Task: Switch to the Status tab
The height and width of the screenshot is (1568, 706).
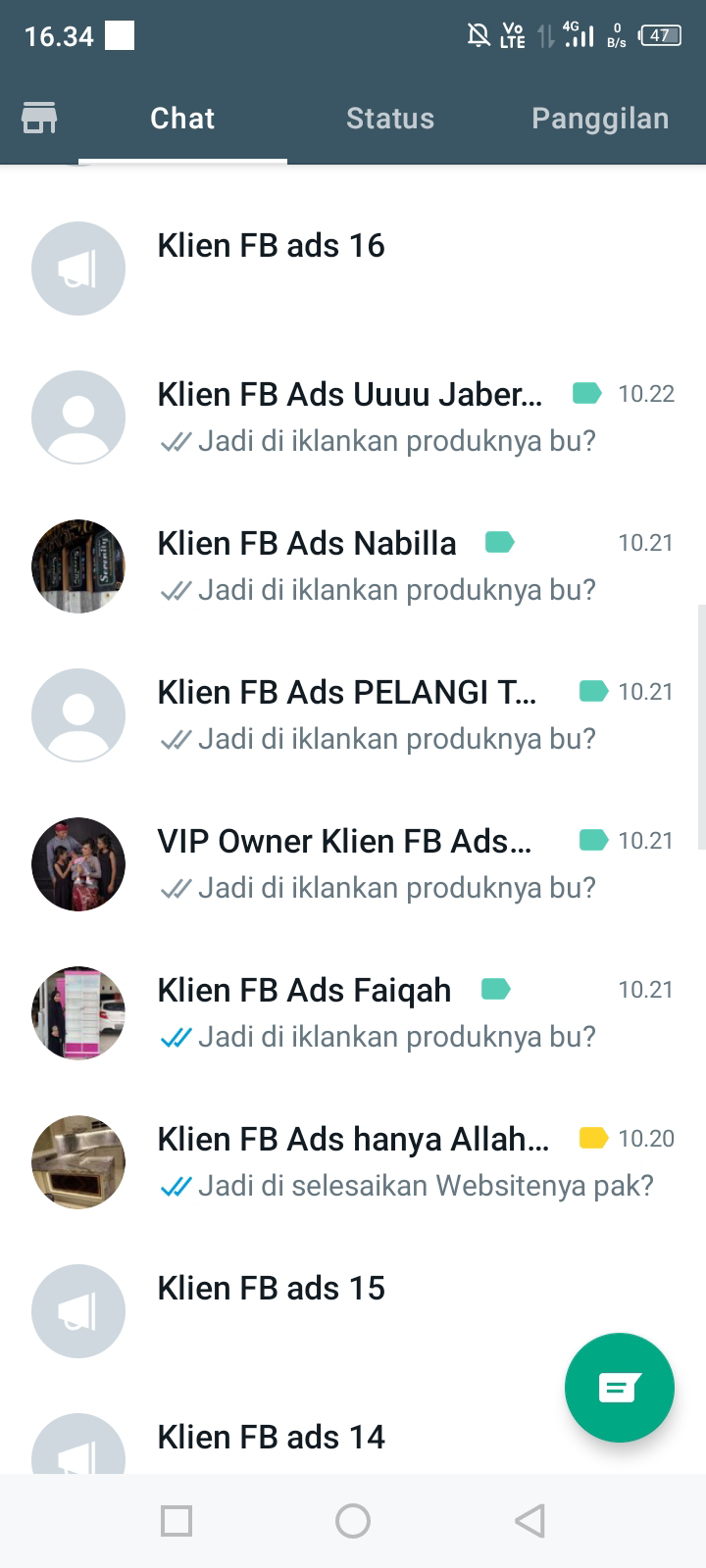Action: tap(390, 119)
